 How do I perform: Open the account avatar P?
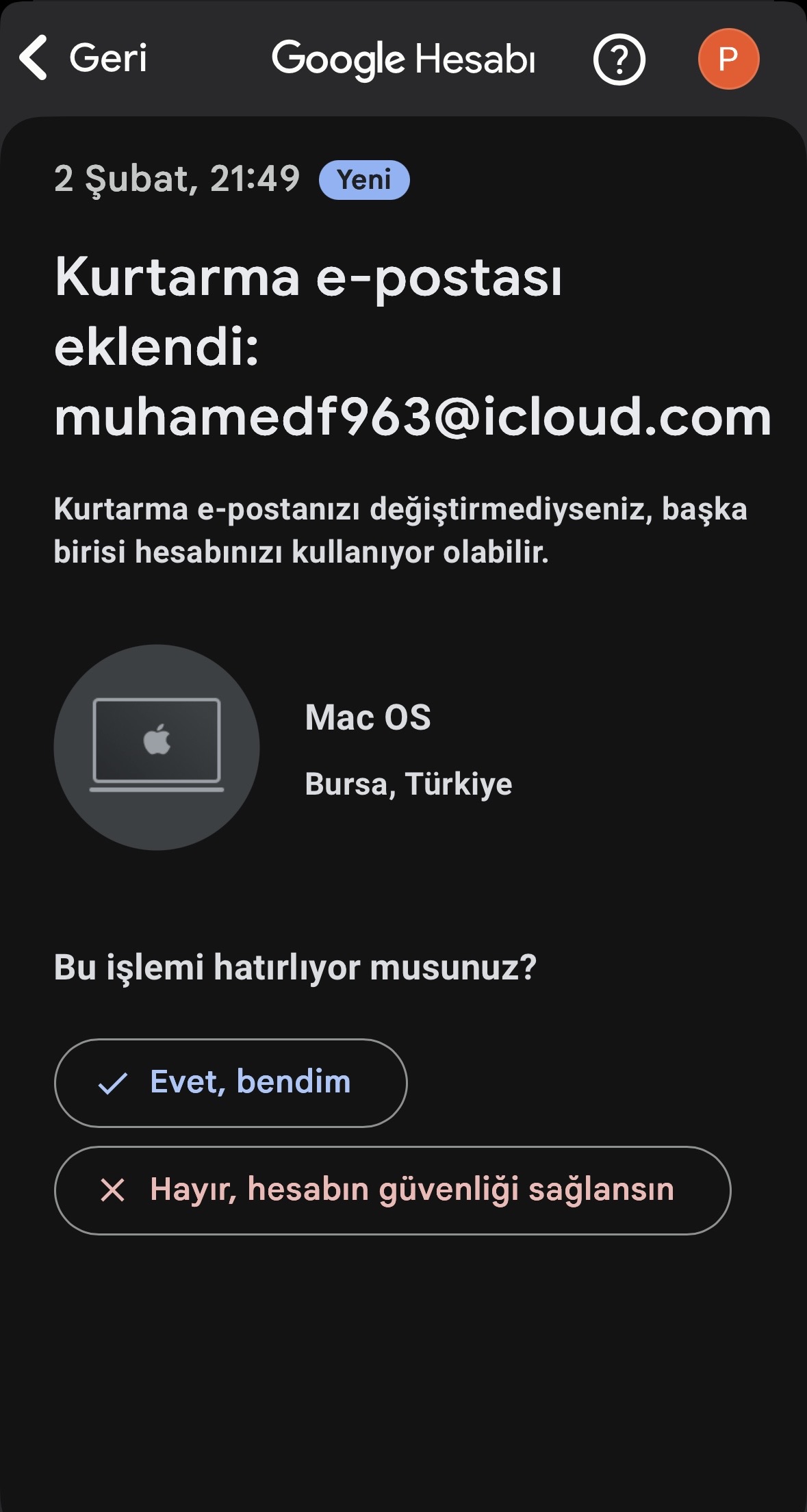point(728,59)
